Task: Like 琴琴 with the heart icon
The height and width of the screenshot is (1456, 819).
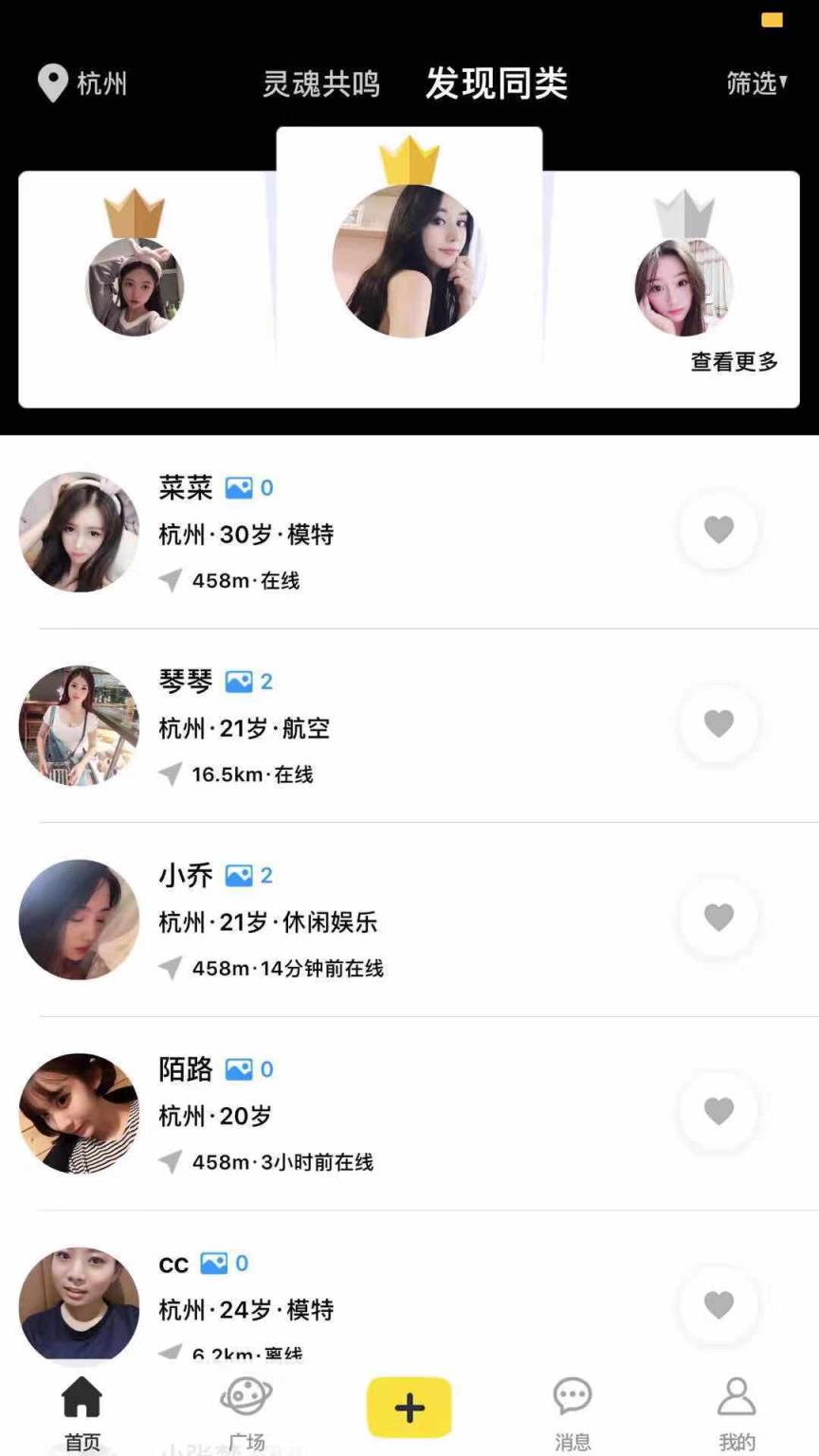Action: (x=719, y=723)
